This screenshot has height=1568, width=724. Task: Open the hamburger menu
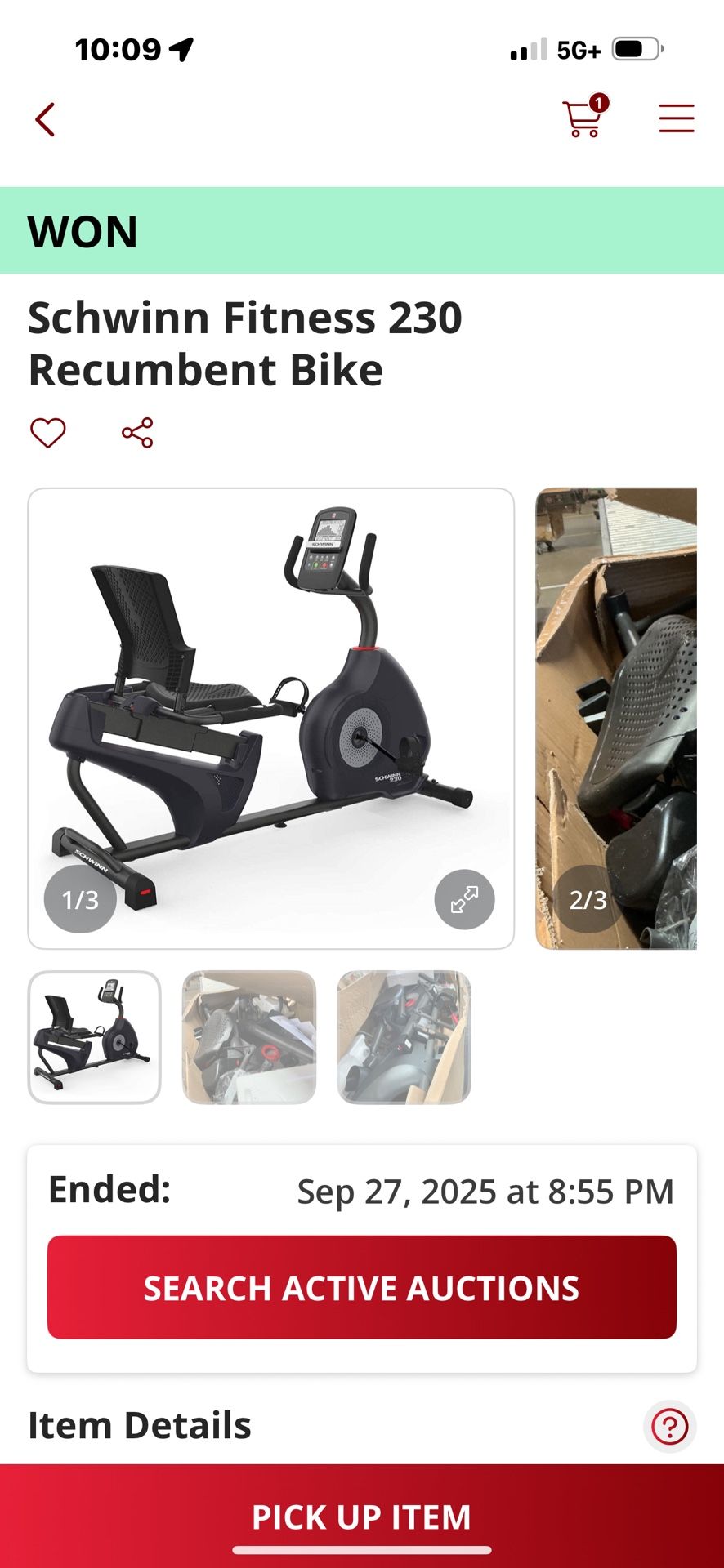[676, 118]
